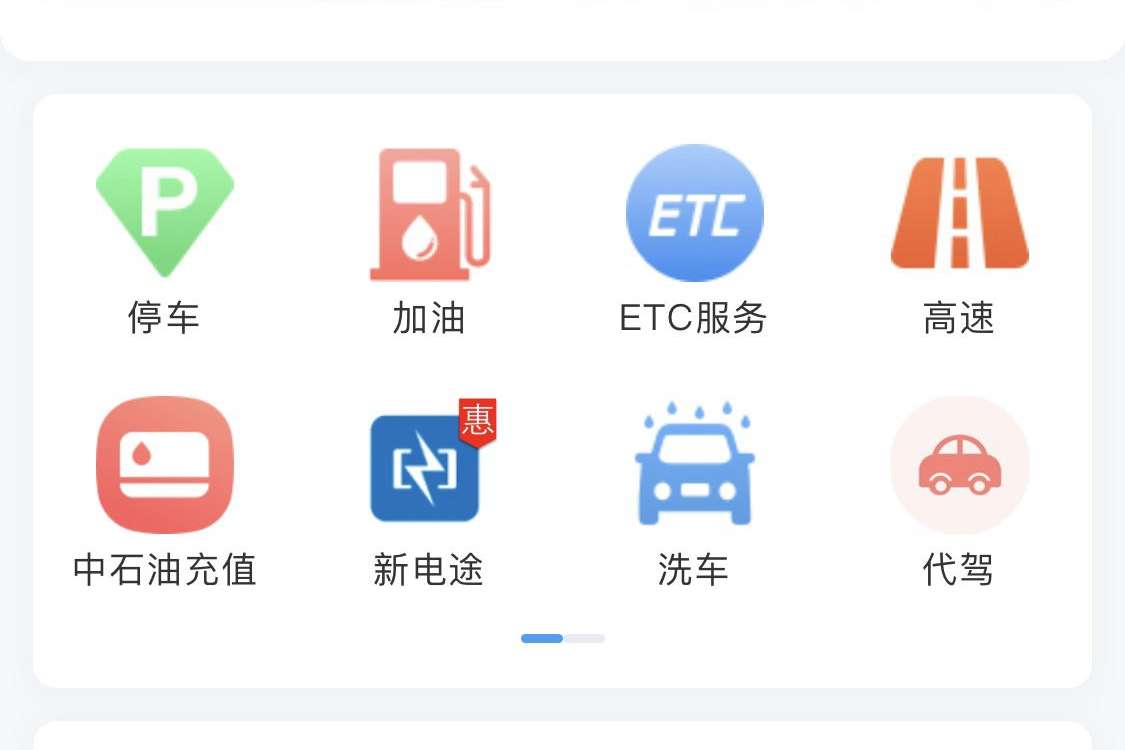1125x750 pixels.
Task: Open the 代驾 designated driver service
Action: pyautogui.click(x=959, y=465)
